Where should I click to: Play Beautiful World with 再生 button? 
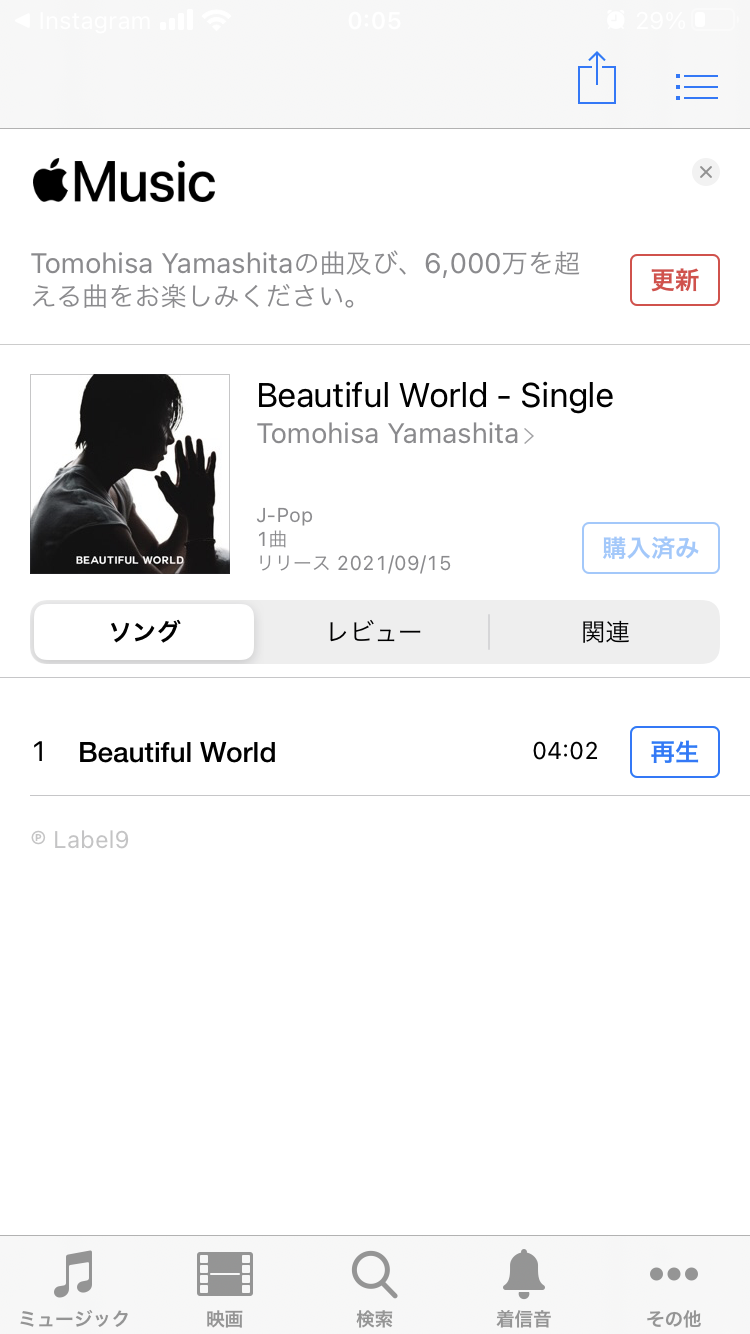[675, 752]
